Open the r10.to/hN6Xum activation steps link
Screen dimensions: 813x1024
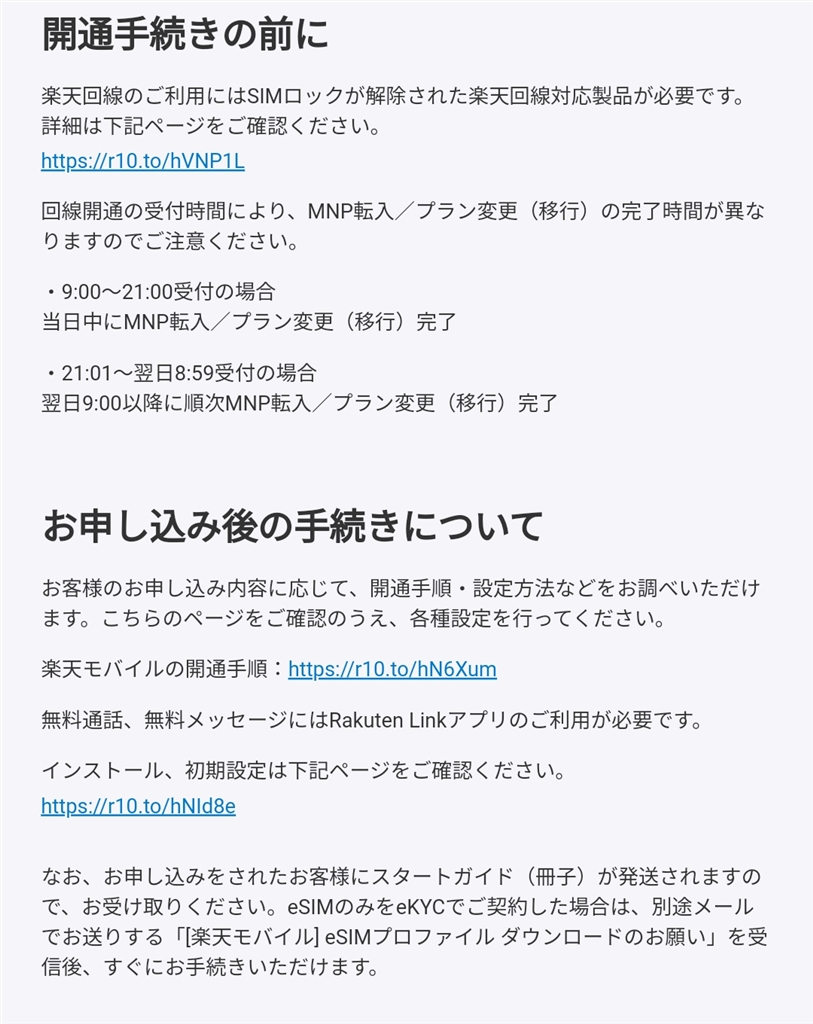click(x=392, y=669)
